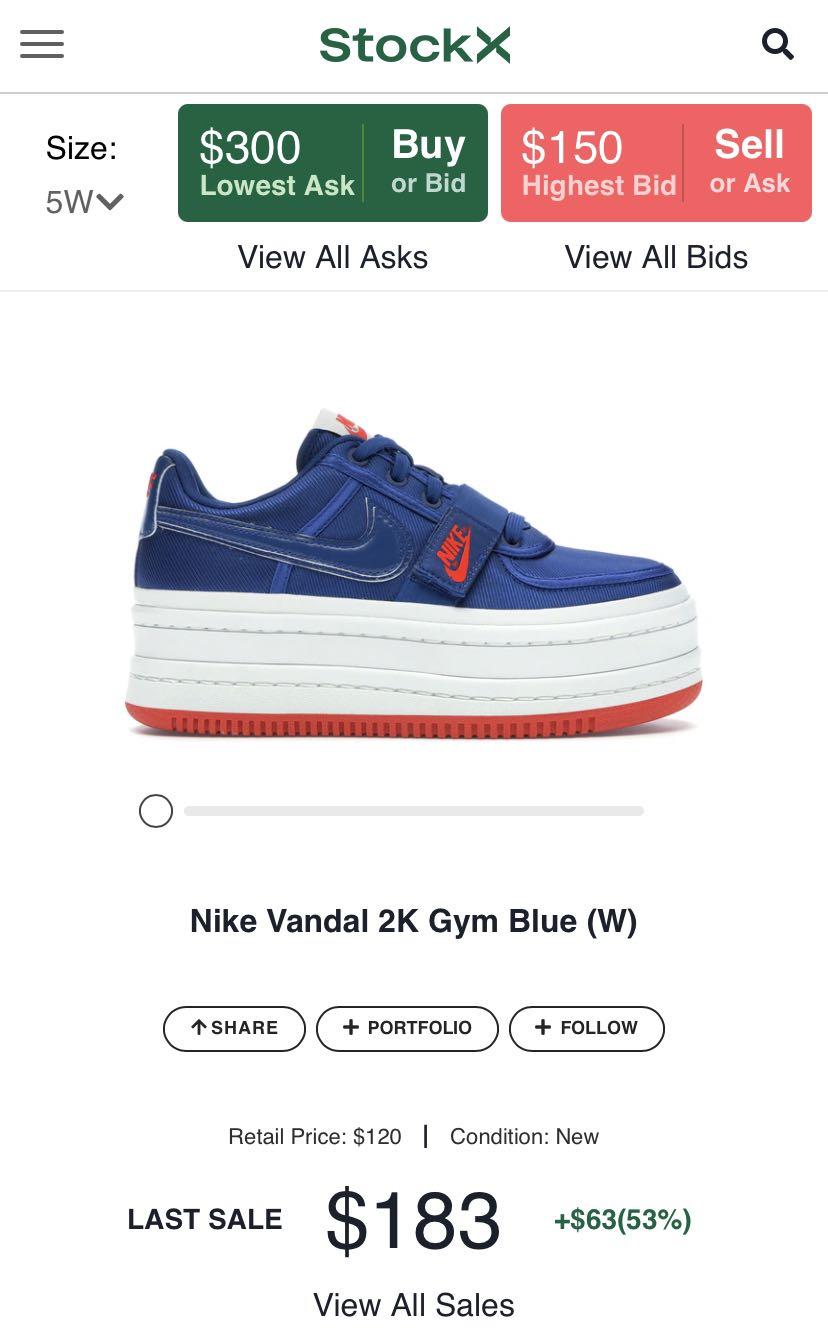The image size is (828, 1334).
Task: Enable Follow for this sneaker
Action: coord(586,1028)
